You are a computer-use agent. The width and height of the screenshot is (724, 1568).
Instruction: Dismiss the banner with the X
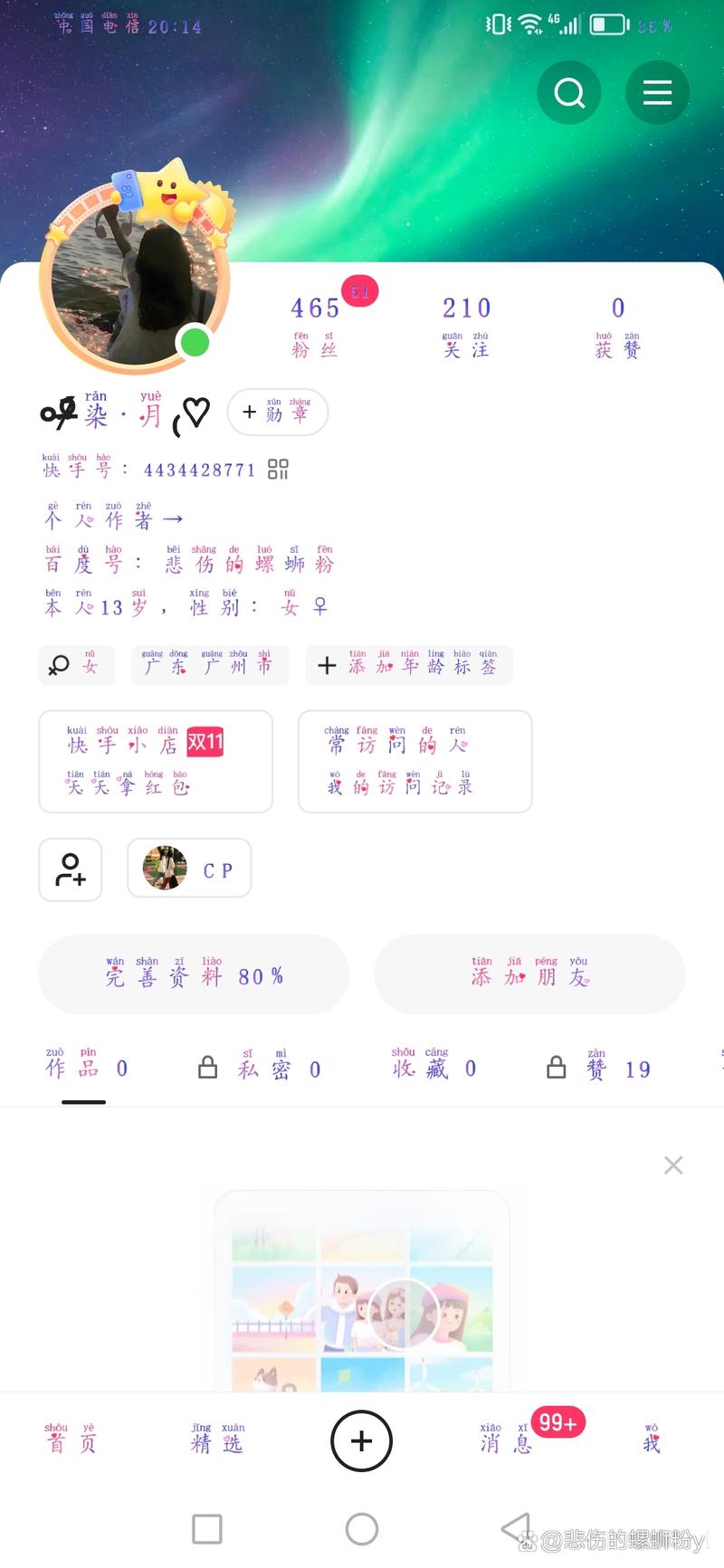click(x=673, y=1165)
